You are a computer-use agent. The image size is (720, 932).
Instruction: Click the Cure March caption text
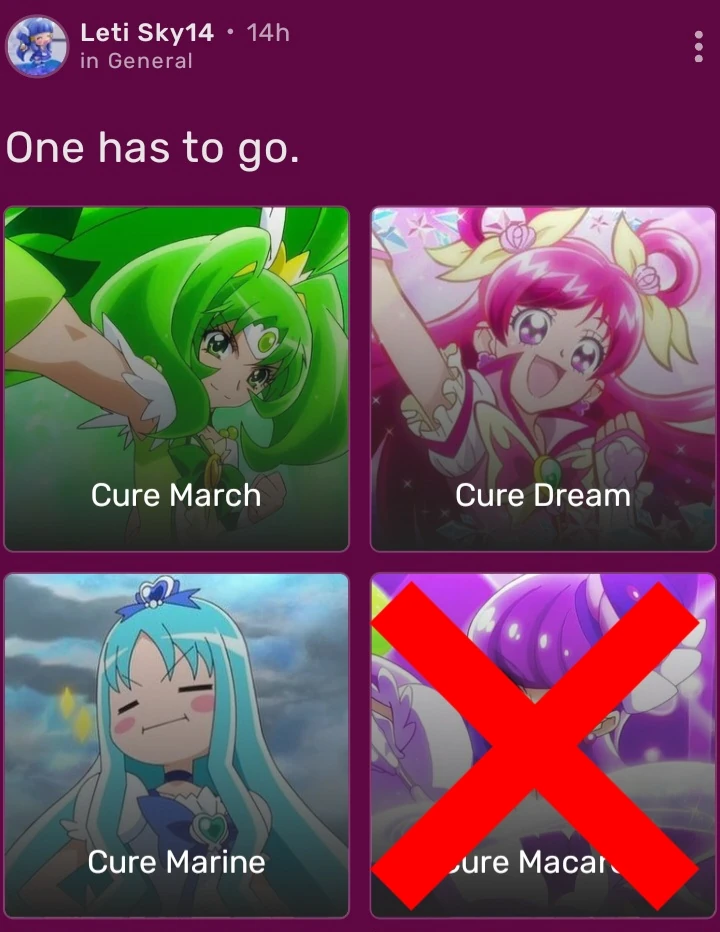coord(176,494)
